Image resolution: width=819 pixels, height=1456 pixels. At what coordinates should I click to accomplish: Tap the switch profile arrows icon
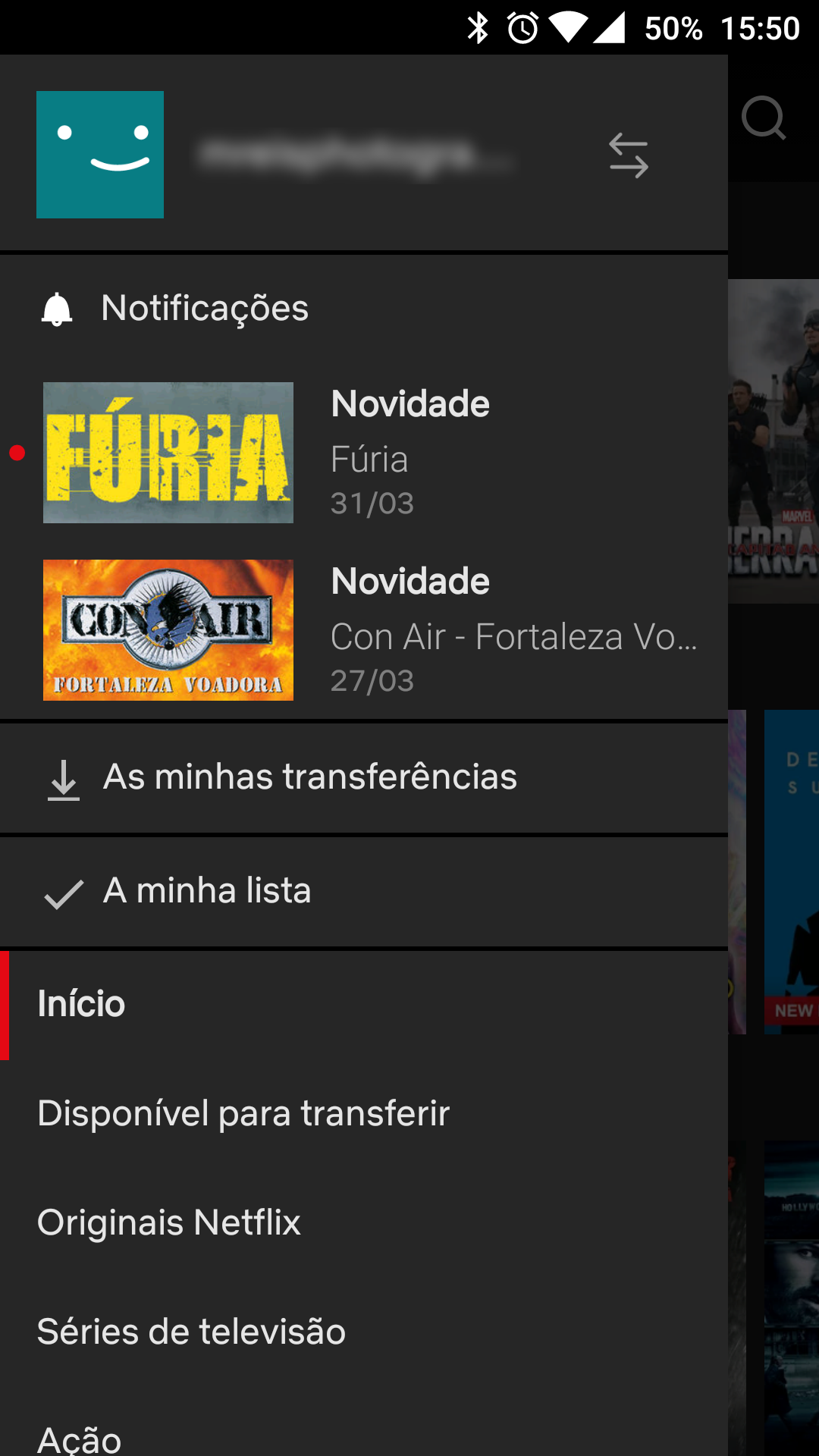click(629, 155)
